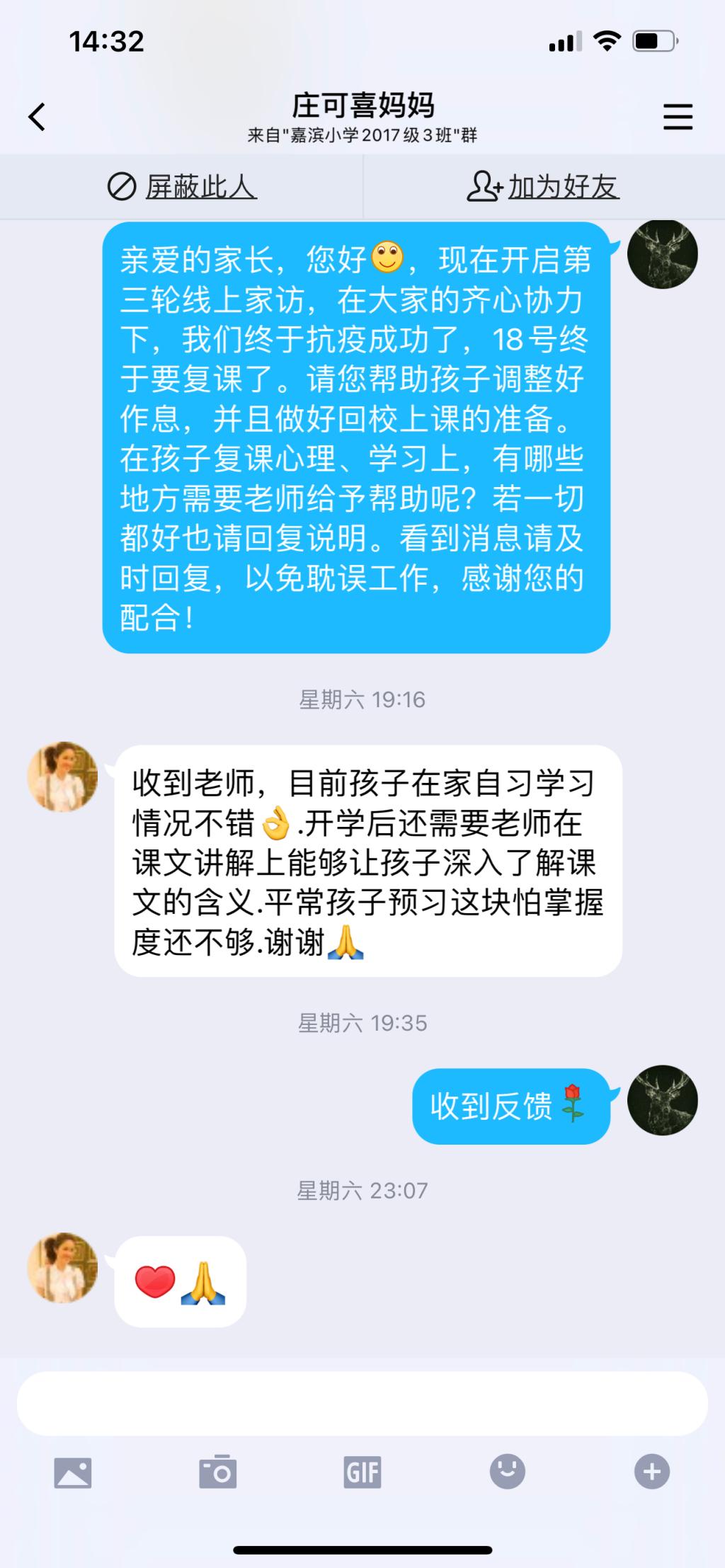Focus the message input field
The height and width of the screenshot is (1568, 725).
pyautogui.click(x=362, y=1403)
